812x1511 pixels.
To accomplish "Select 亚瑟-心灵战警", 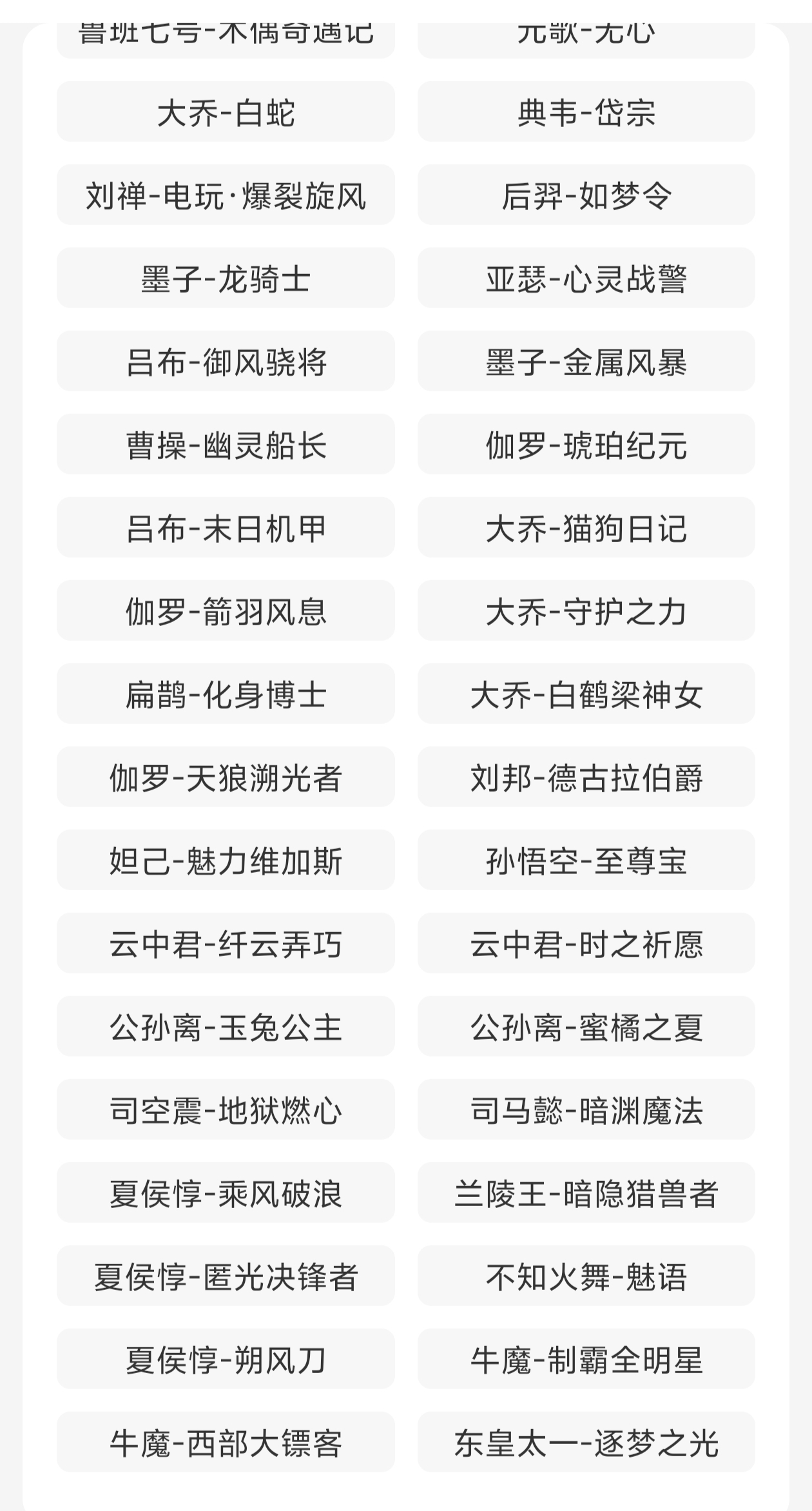I will tap(586, 278).
